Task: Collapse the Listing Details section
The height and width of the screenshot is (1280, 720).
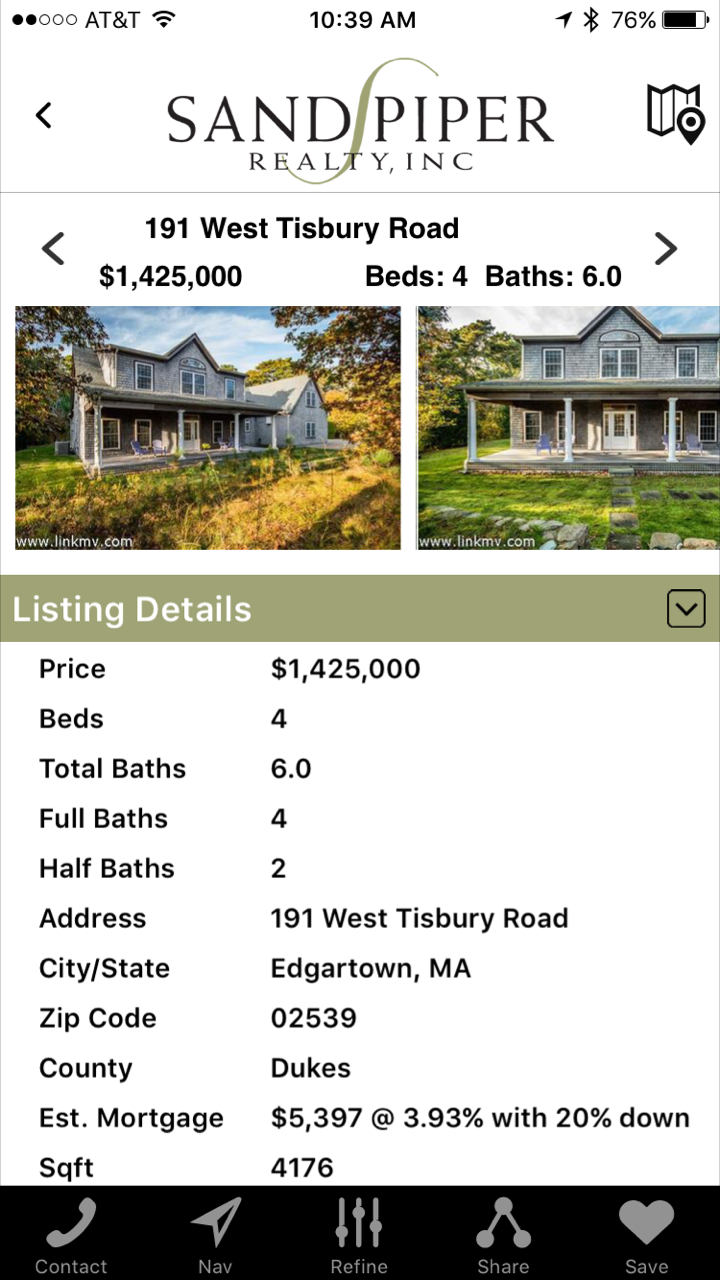Action: pyautogui.click(x=686, y=608)
